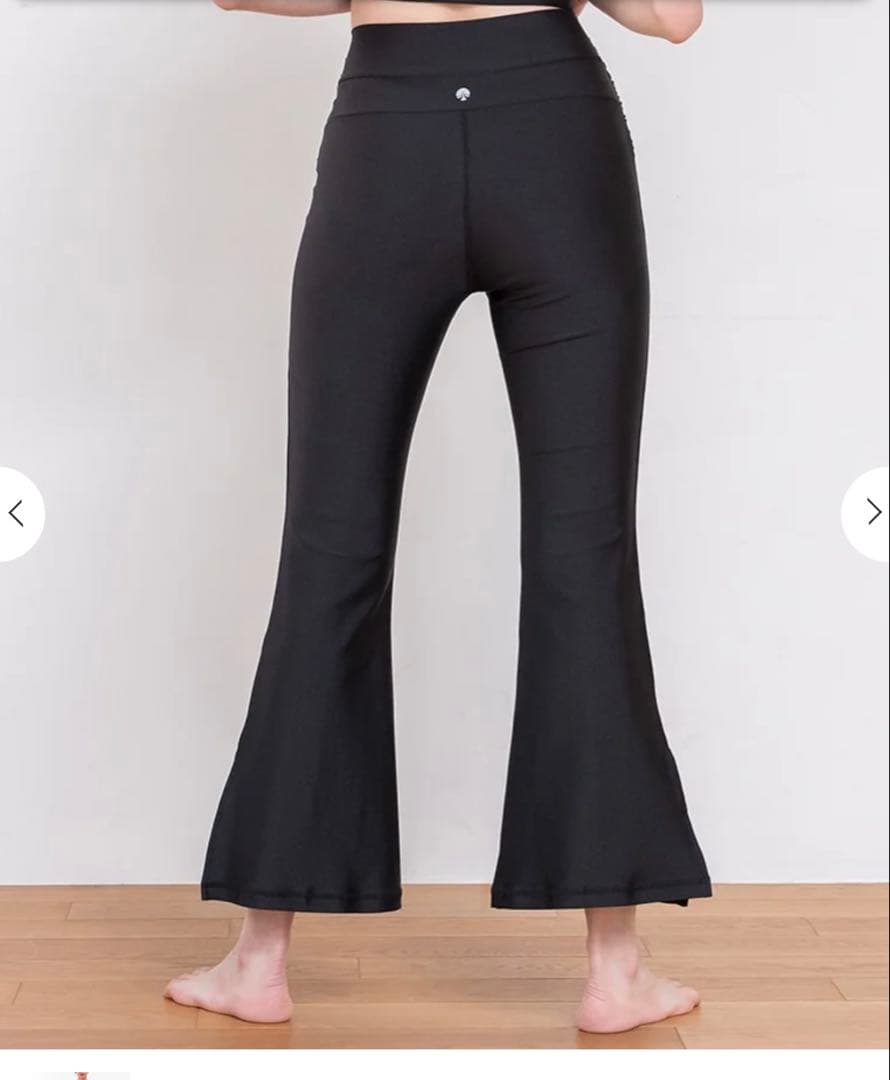890x1080 pixels.
Task: Go to the previous product image
Action: tap(17, 514)
